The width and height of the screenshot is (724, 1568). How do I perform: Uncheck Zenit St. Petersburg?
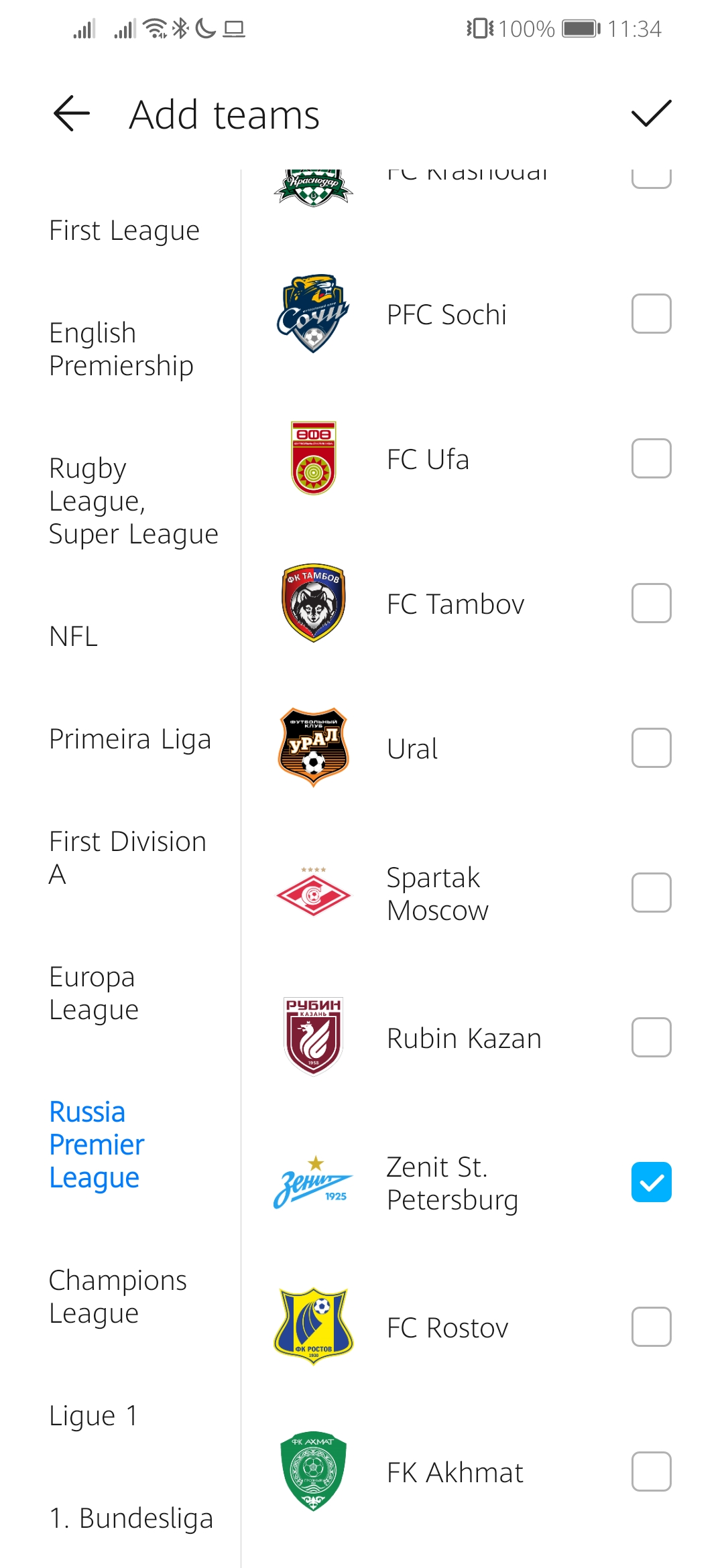pyautogui.click(x=651, y=1182)
